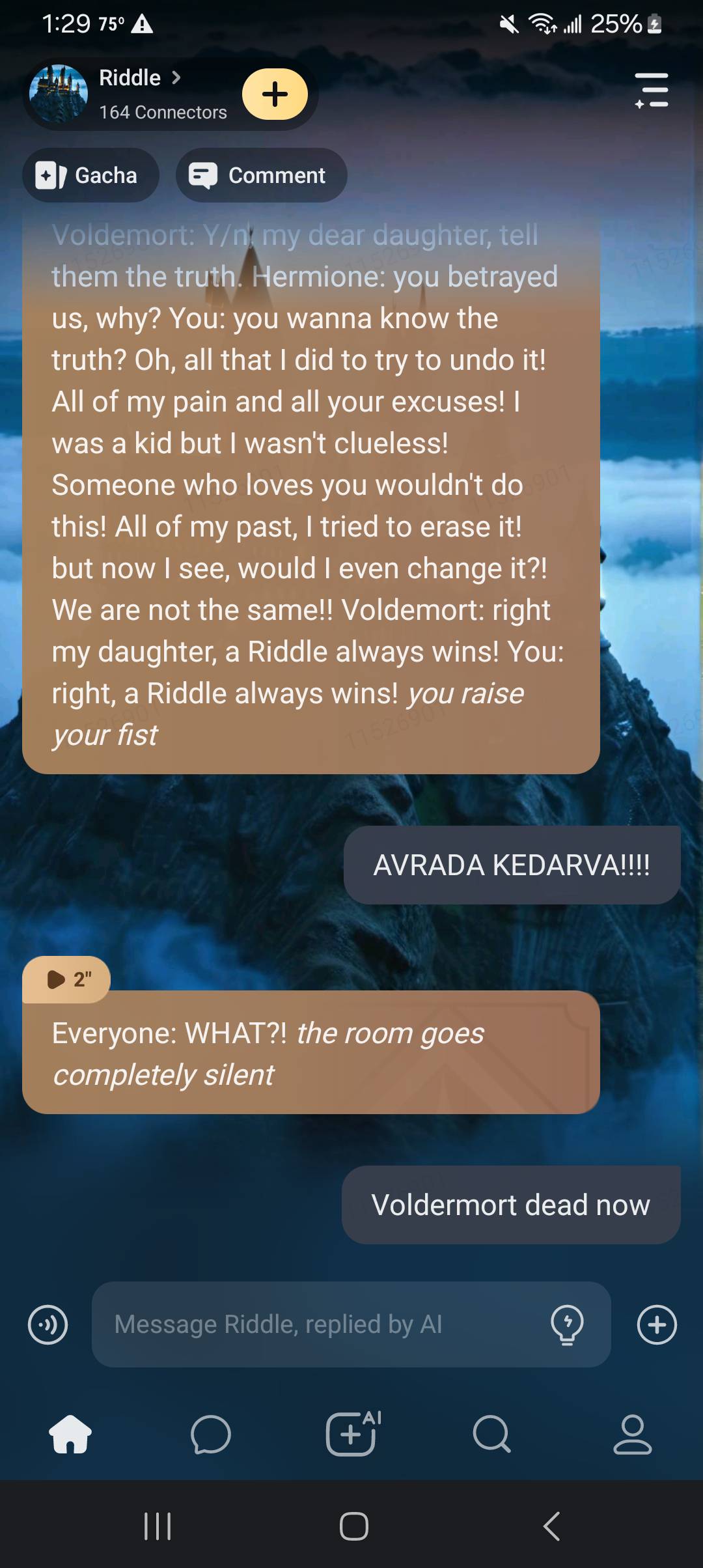The width and height of the screenshot is (703, 1568).
Task: Switch to the Chats tab
Action: click(x=211, y=1435)
